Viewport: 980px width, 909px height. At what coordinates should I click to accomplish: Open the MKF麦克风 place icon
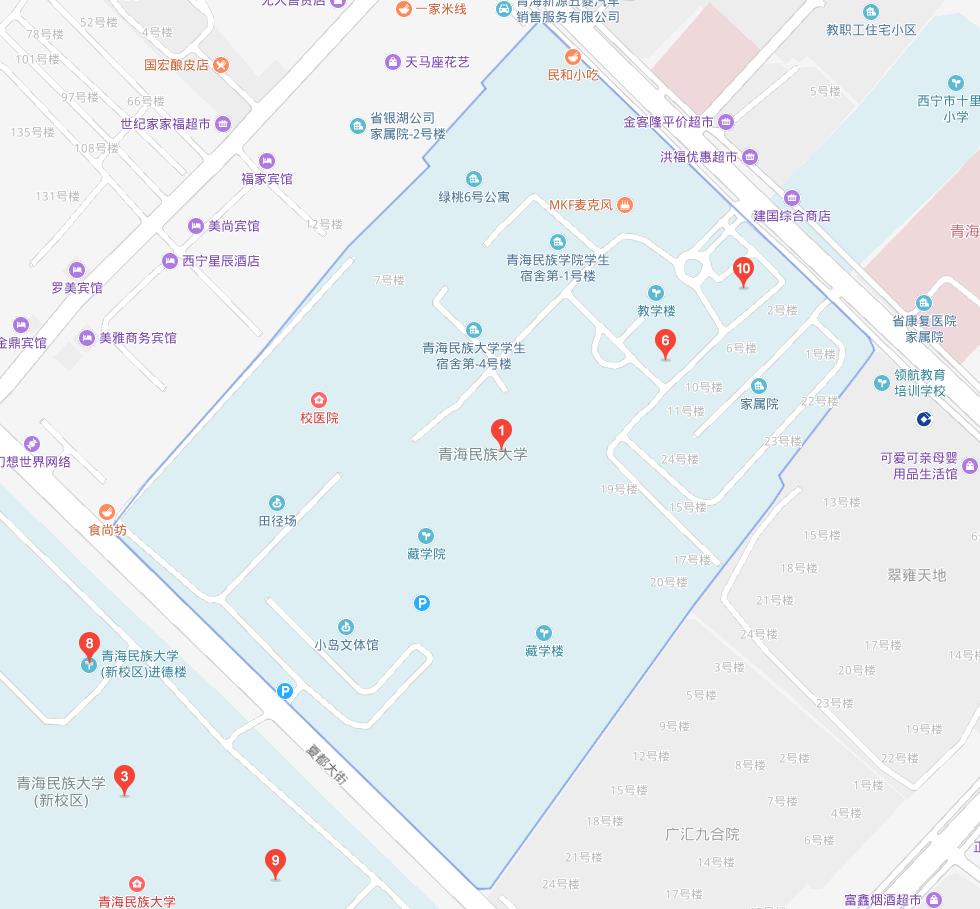coord(625,205)
